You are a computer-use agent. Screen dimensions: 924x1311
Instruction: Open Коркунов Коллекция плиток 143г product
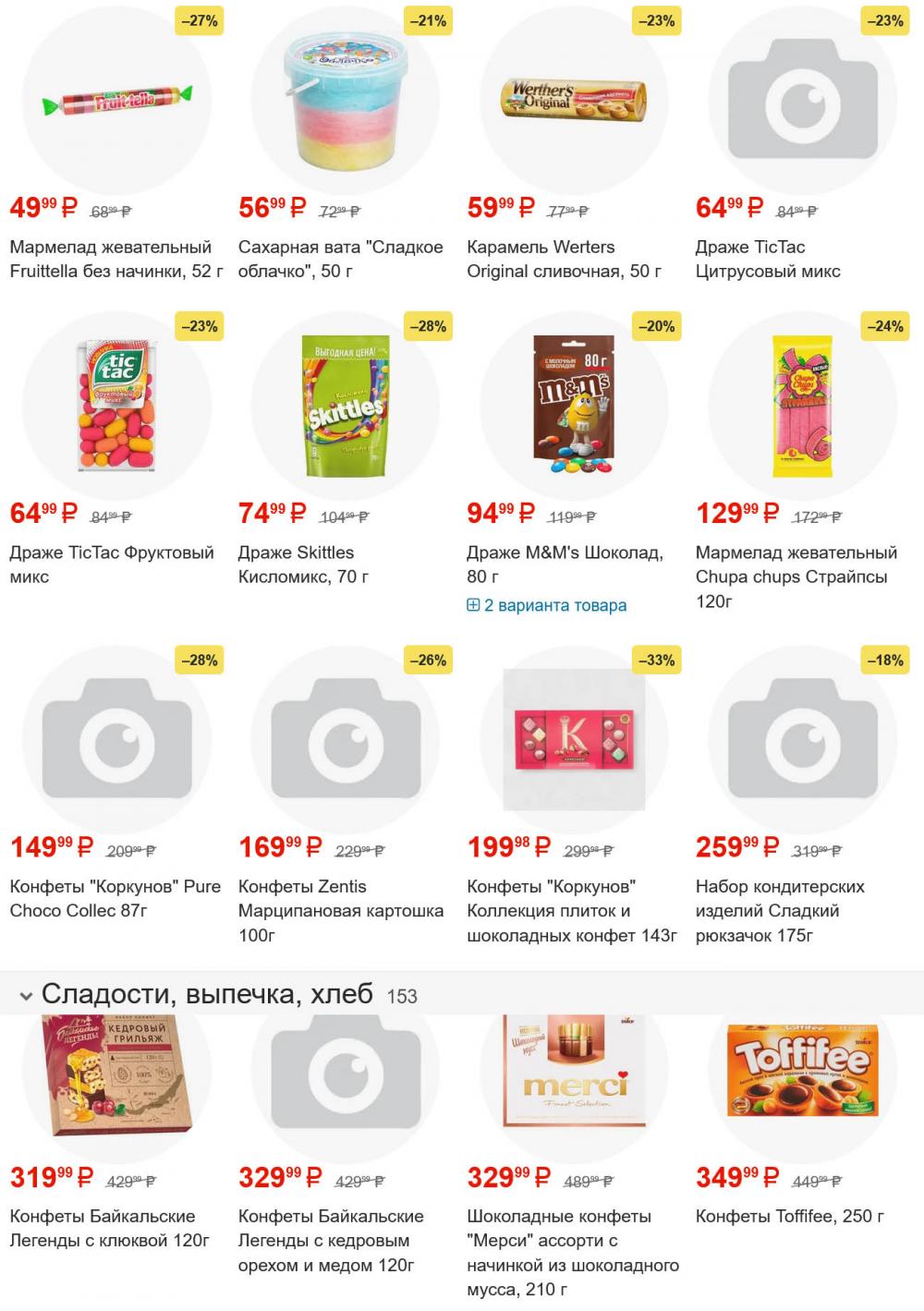571,910
